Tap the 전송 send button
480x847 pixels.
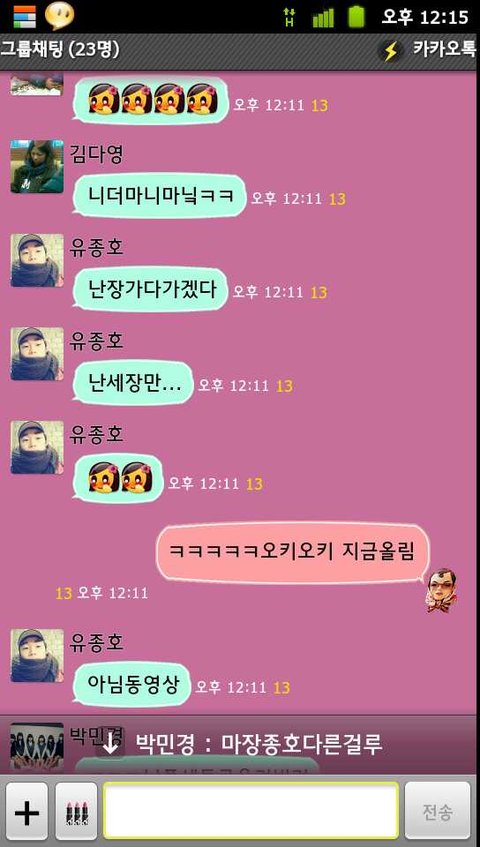click(x=437, y=811)
